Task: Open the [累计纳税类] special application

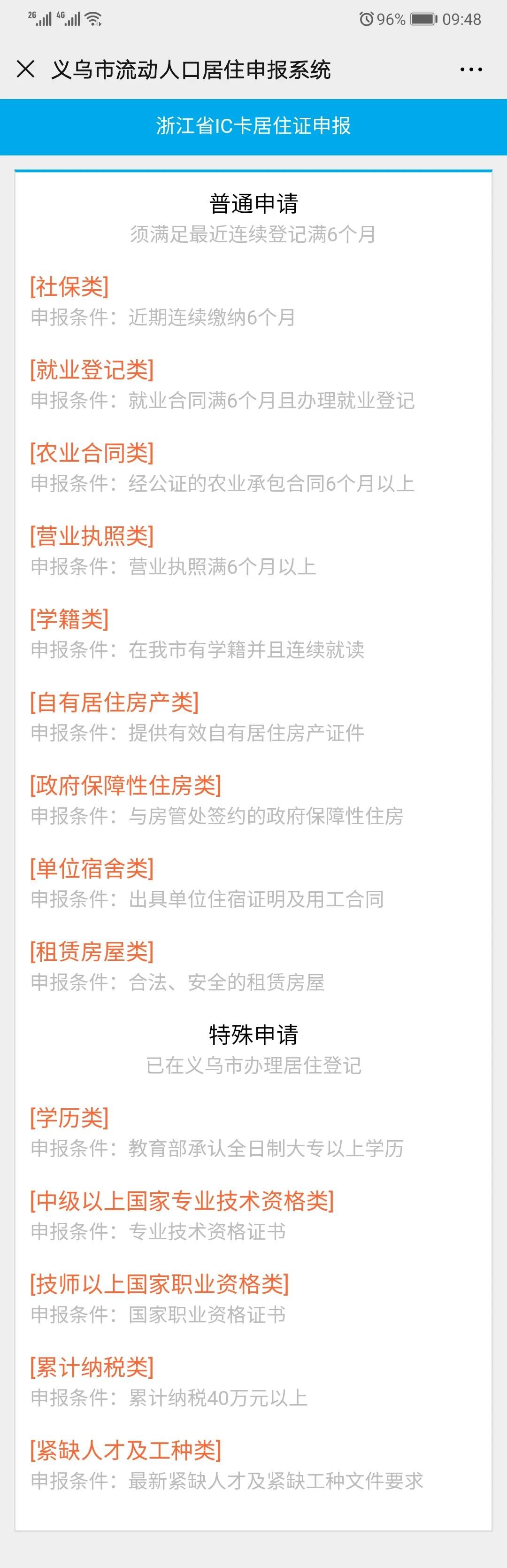Action: pos(92,1367)
